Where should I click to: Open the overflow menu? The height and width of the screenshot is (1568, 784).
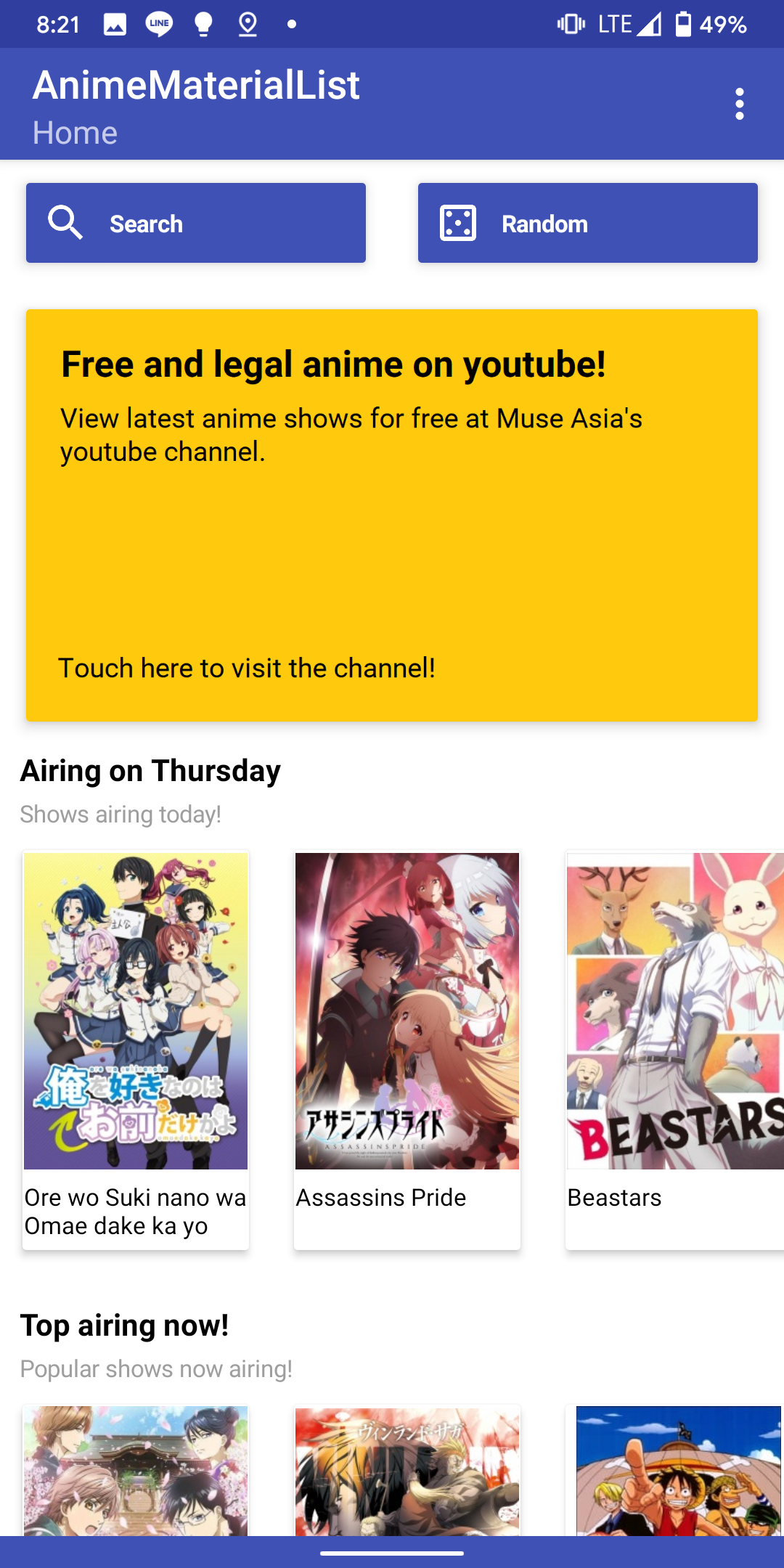point(739,104)
